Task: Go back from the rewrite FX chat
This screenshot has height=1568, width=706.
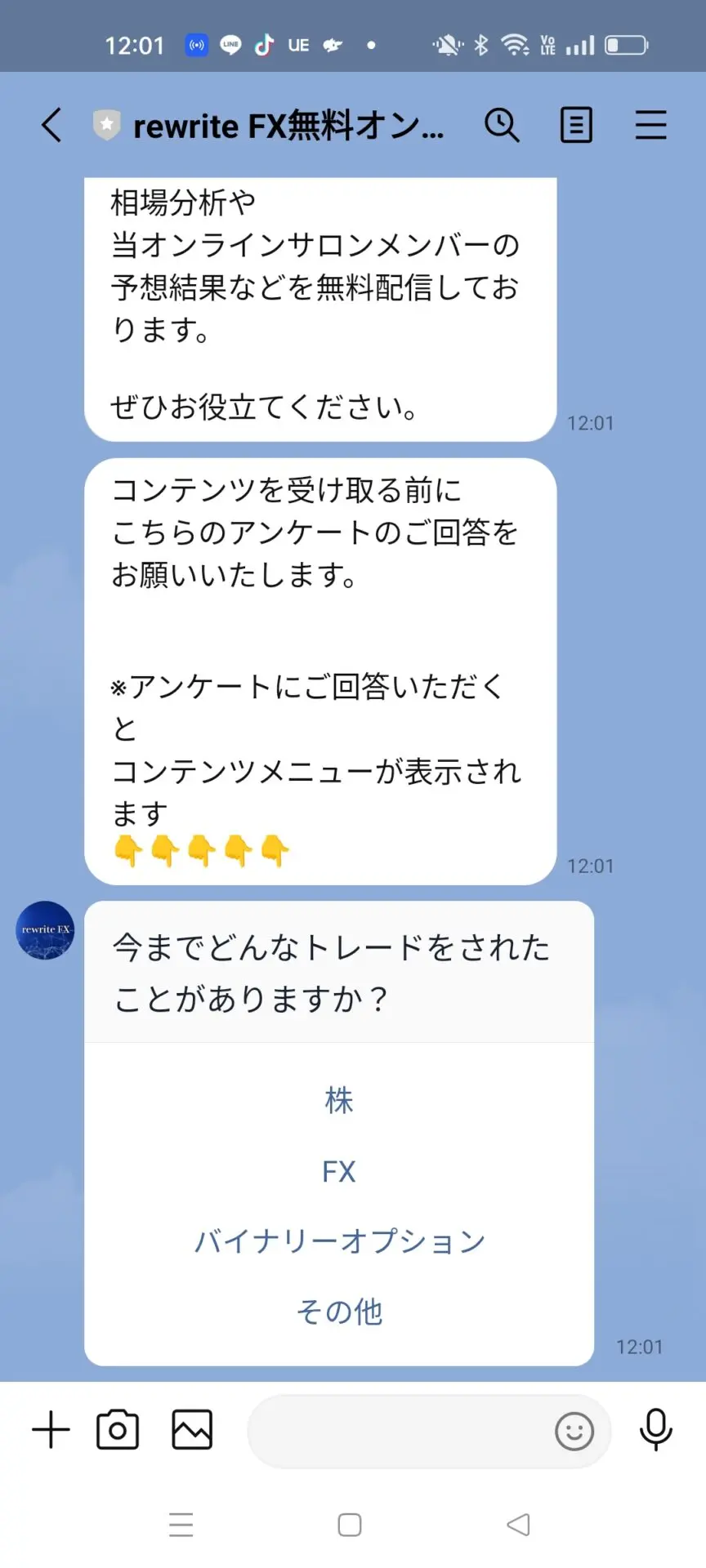Action: coord(51,126)
